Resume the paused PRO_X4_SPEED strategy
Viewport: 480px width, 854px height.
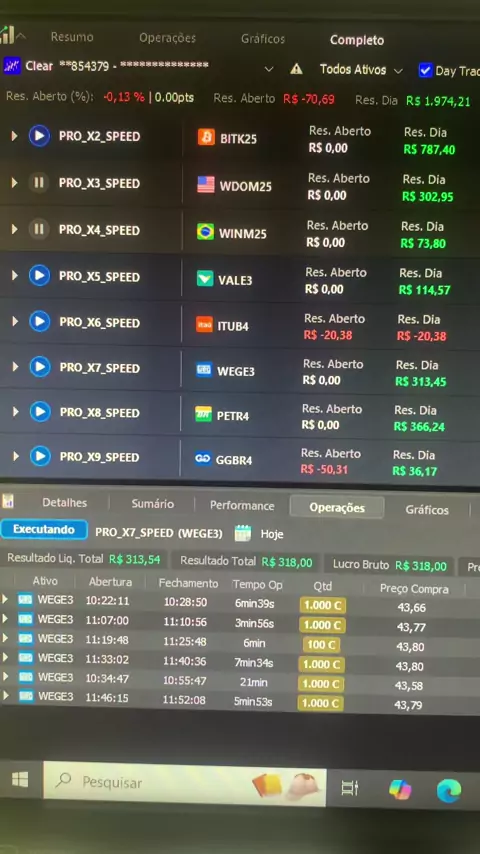(39, 230)
